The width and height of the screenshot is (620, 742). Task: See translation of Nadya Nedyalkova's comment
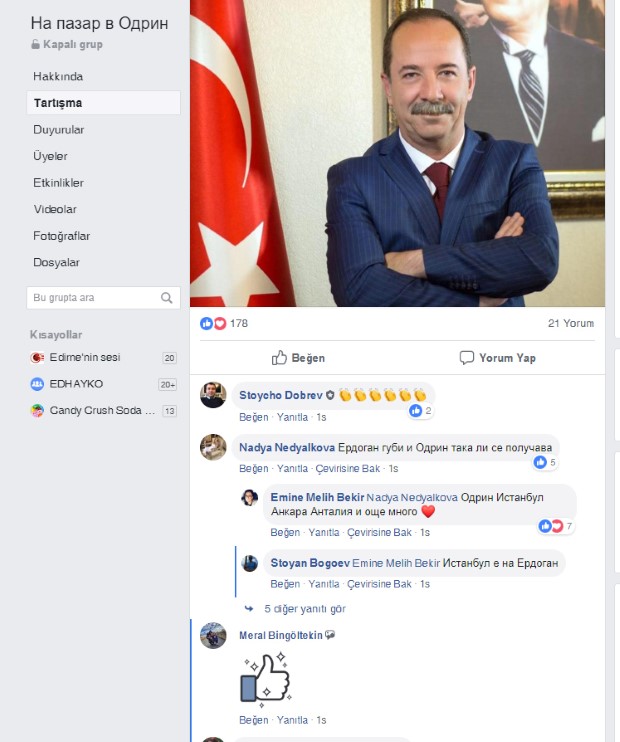pyautogui.click(x=347, y=468)
